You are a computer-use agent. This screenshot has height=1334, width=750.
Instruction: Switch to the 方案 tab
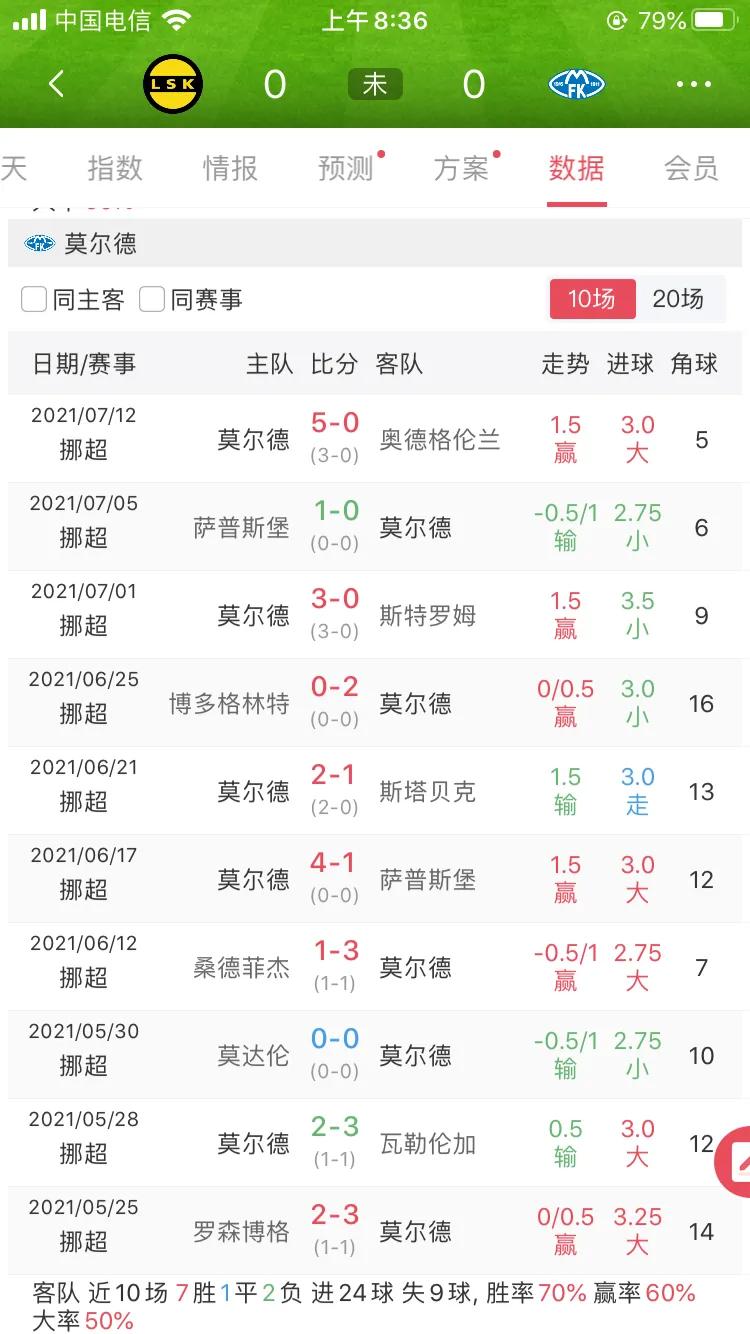click(462, 170)
